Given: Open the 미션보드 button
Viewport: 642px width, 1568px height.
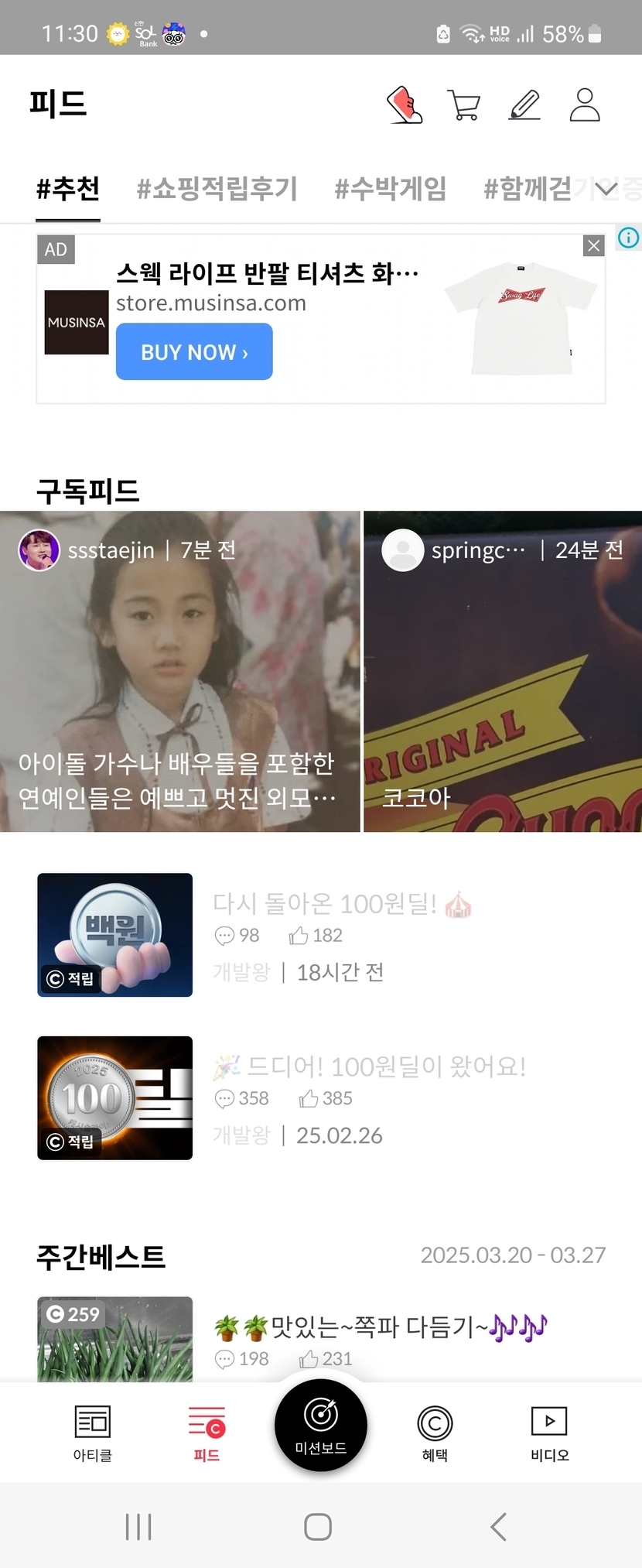Looking at the screenshot, I should pos(321,1425).
